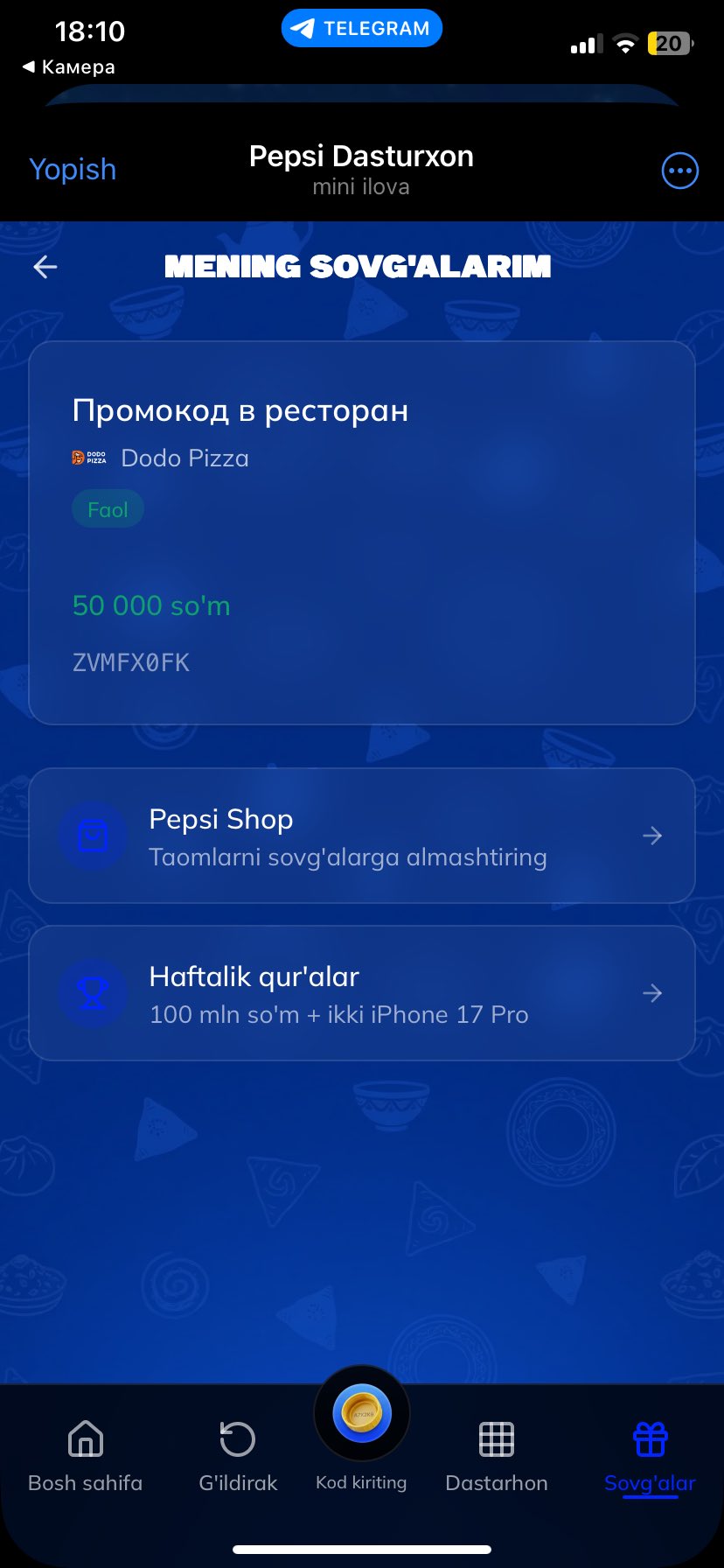Close the mini app via Yopish

coord(73,170)
